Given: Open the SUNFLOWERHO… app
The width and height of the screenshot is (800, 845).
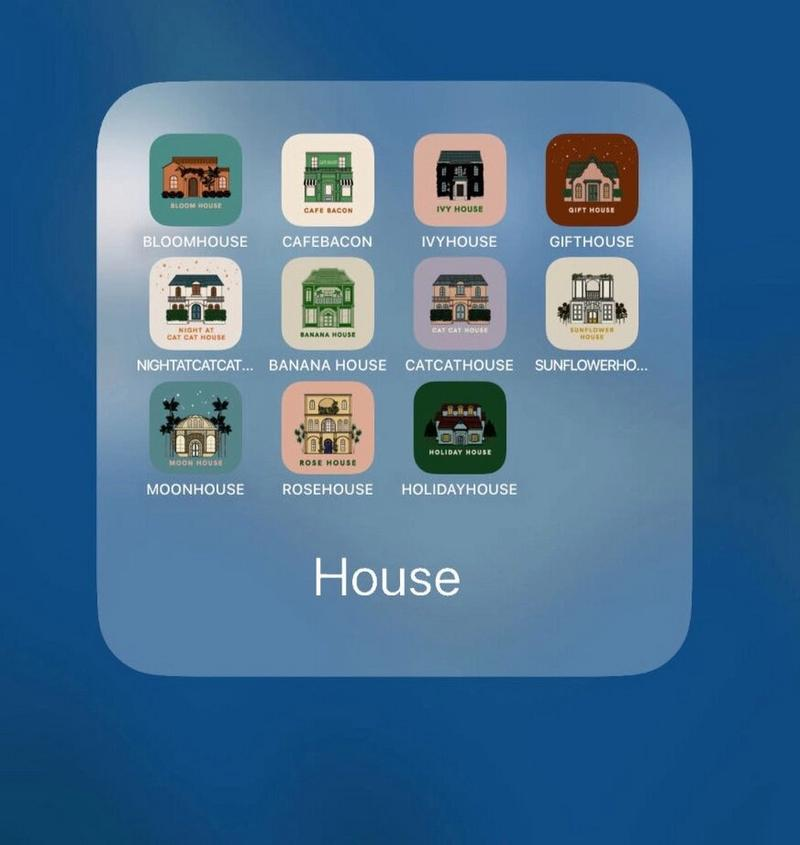Looking at the screenshot, I should pyautogui.click(x=592, y=304).
